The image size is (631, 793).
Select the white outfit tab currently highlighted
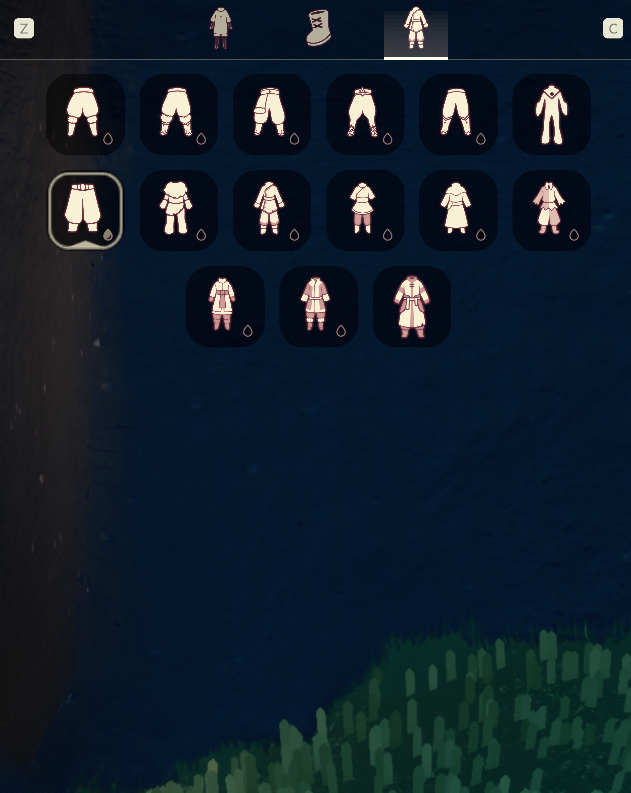click(x=415, y=30)
